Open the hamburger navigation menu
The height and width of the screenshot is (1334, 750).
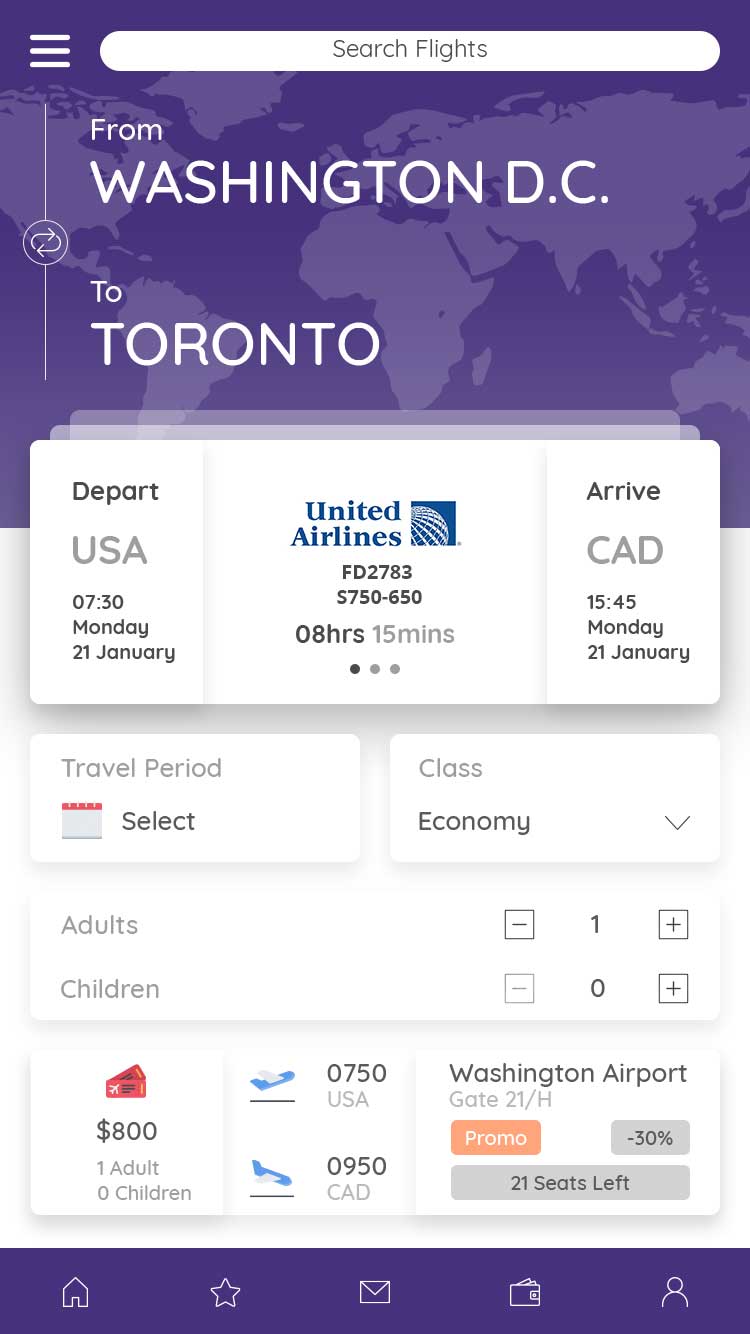(x=50, y=51)
